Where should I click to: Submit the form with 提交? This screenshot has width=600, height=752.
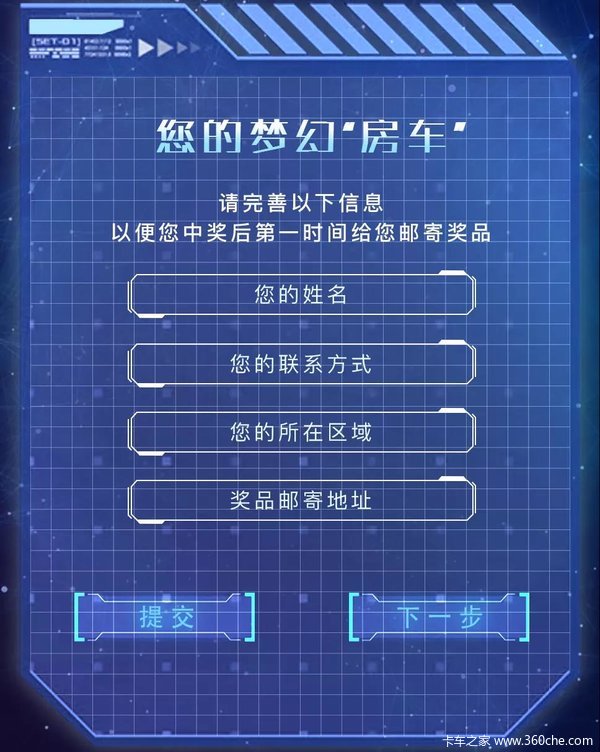[x=166, y=617]
